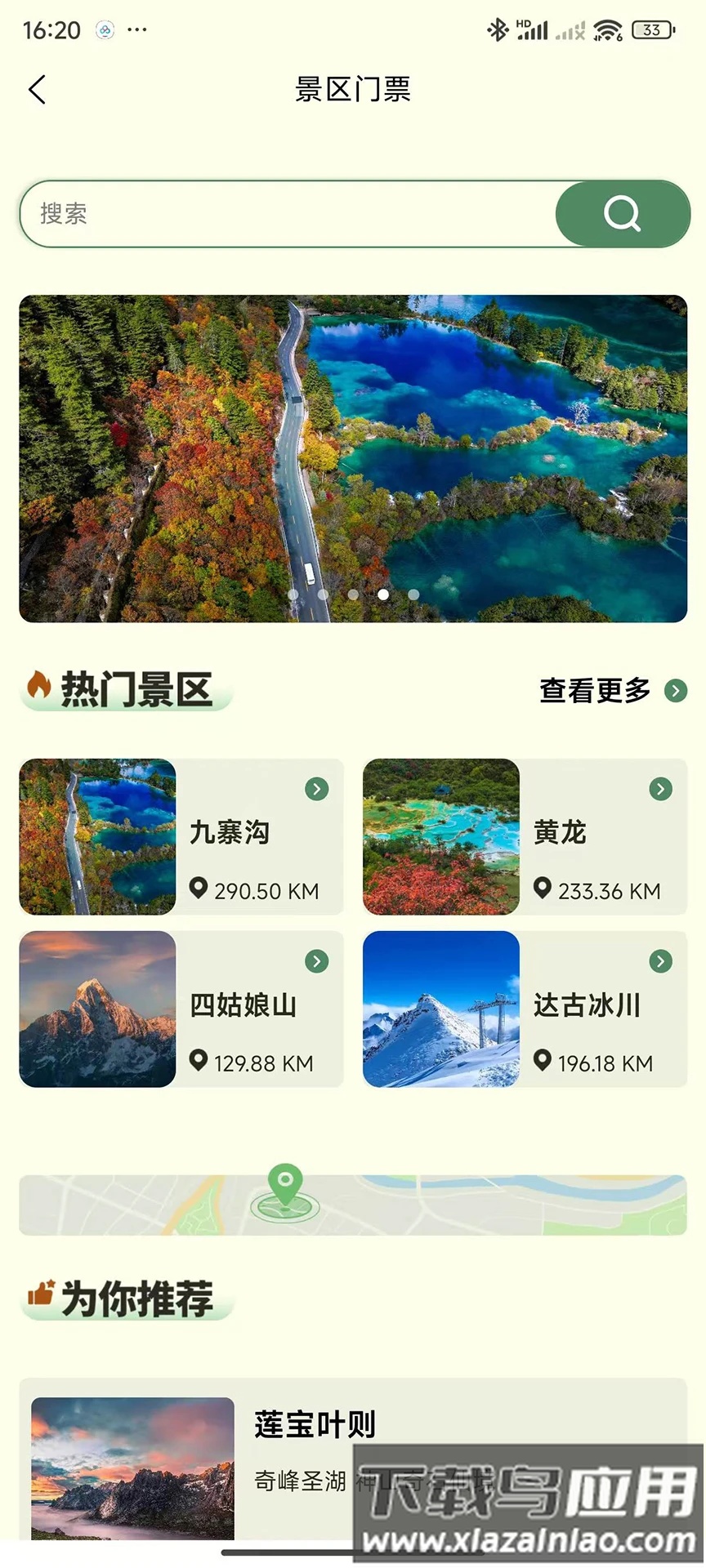Tap the green magnifier search button
Image resolution: width=706 pixels, height=1568 pixels.
click(623, 214)
